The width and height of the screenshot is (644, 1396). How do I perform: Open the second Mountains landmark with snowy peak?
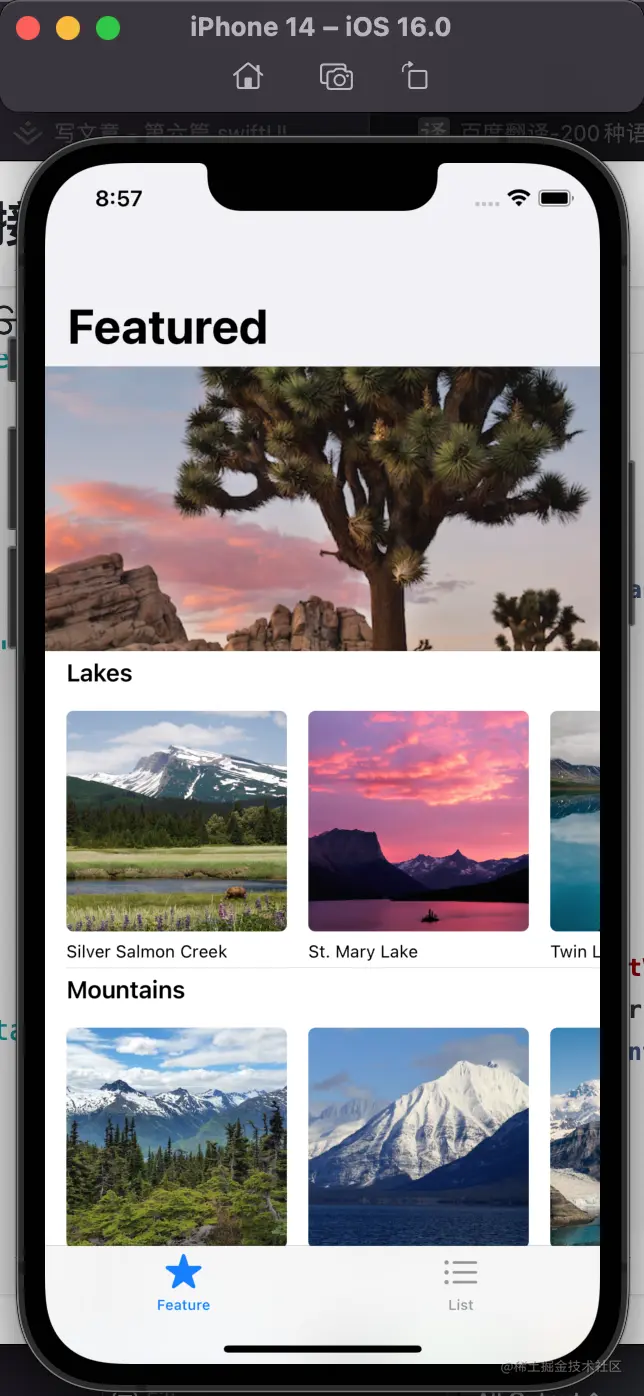418,1136
